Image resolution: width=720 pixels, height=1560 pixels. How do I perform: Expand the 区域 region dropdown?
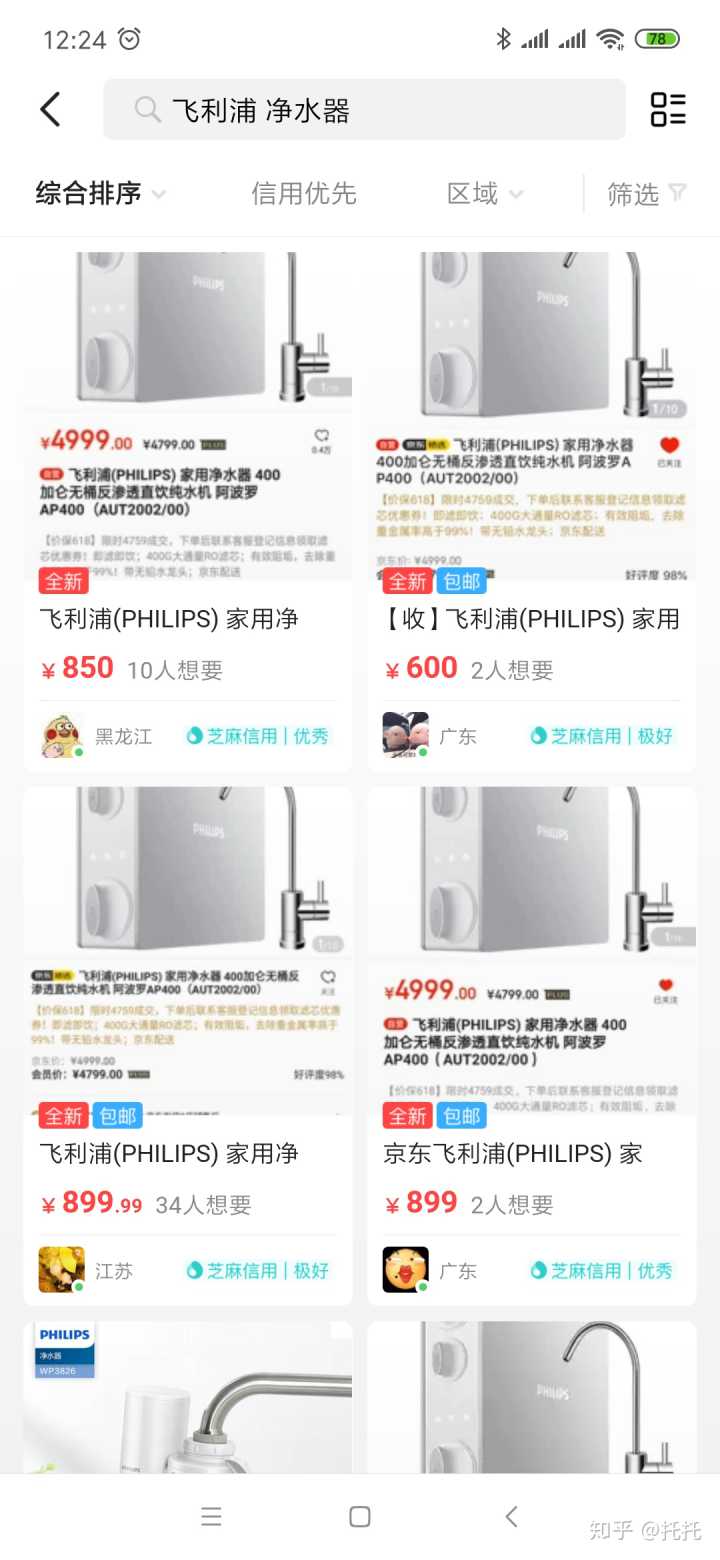coord(484,193)
